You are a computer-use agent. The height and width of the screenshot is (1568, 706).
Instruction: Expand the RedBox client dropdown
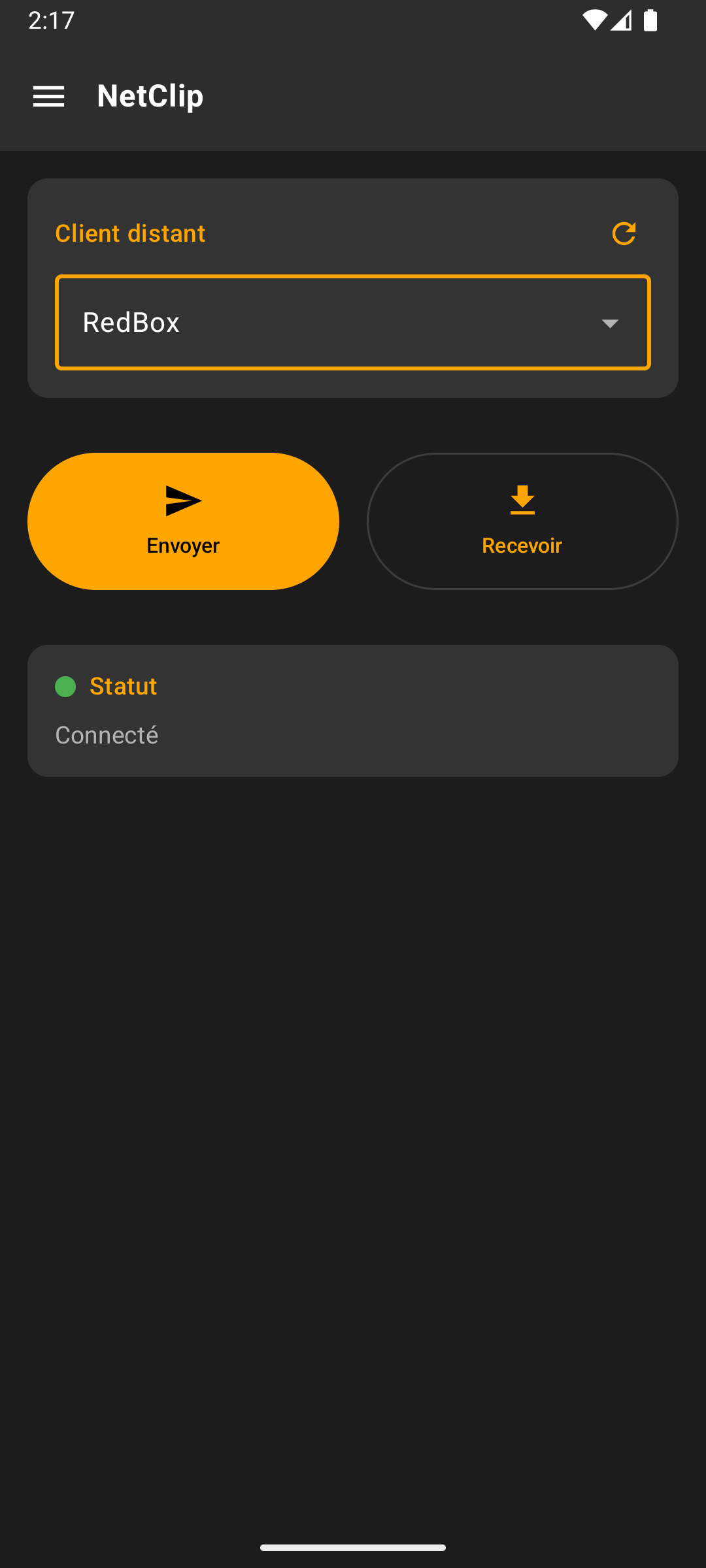point(352,323)
